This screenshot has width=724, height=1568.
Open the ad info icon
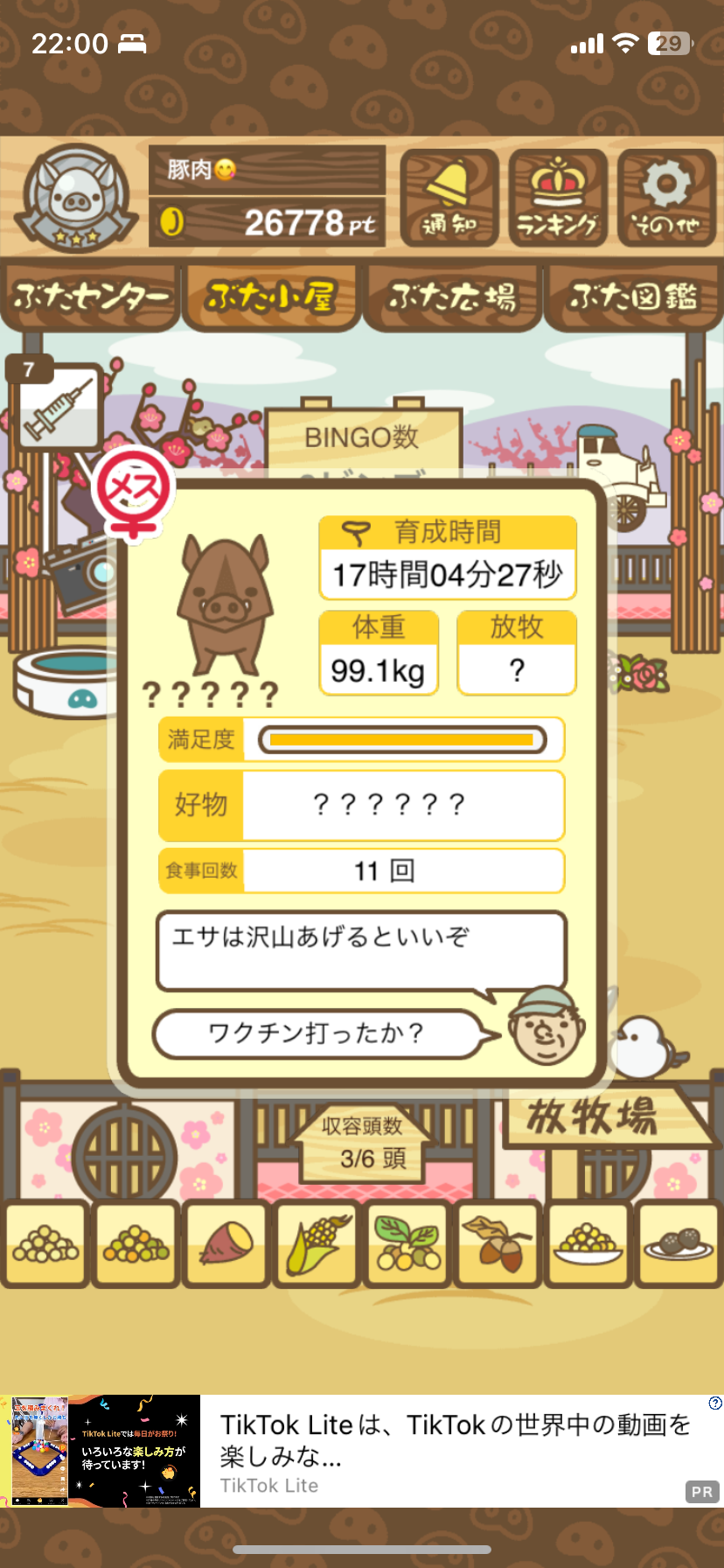click(715, 1403)
